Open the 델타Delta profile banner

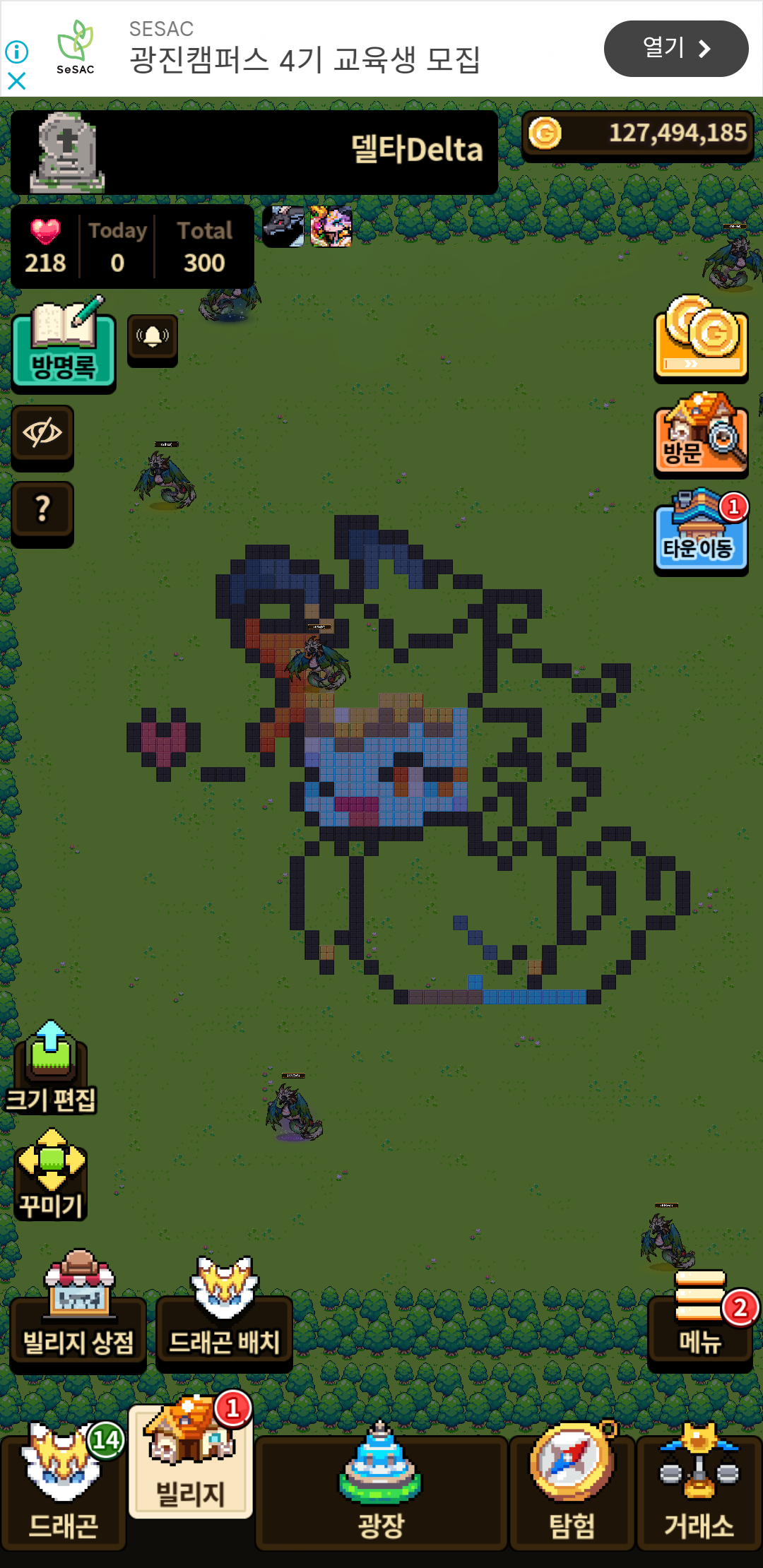click(254, 153)
